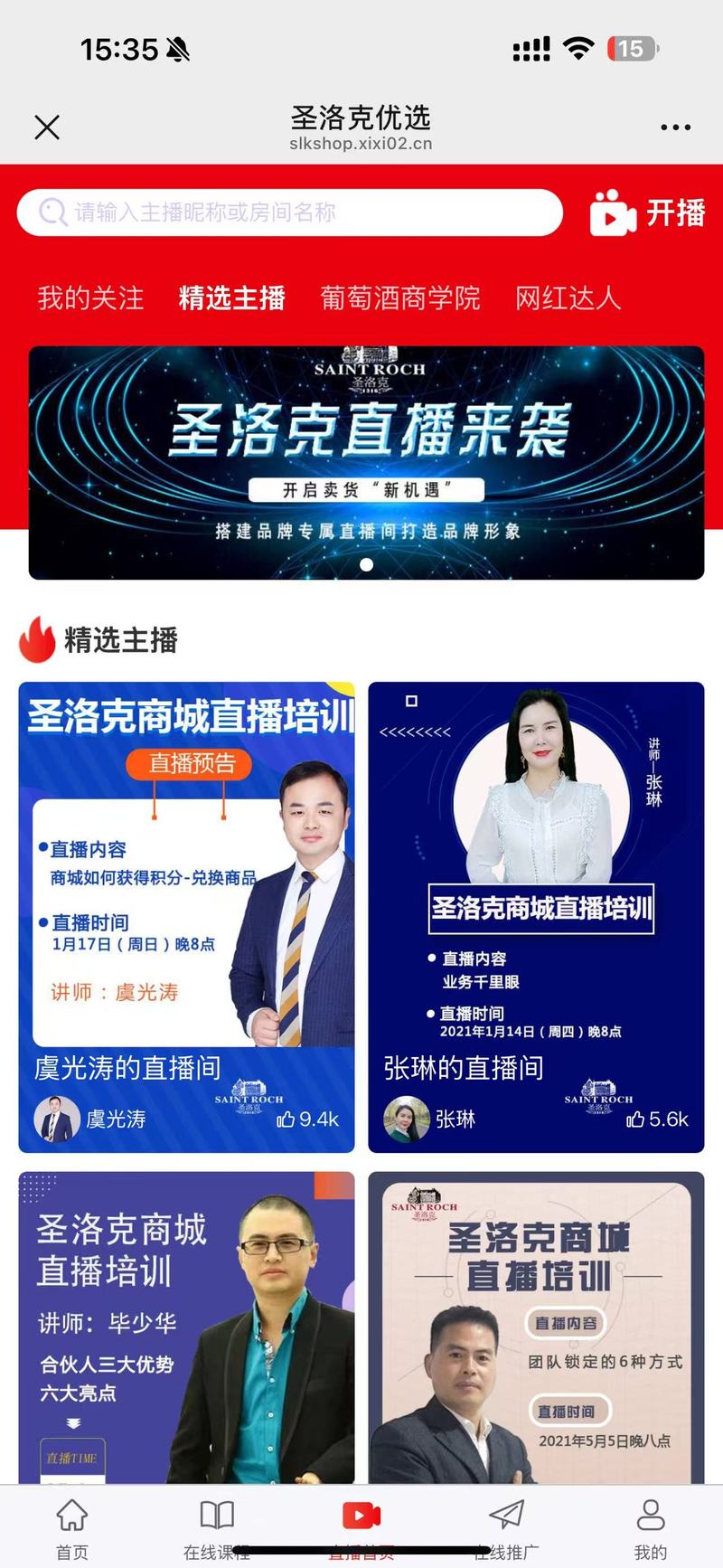
Task: Start a livestream with 开播
Action: tap(647, 213)
